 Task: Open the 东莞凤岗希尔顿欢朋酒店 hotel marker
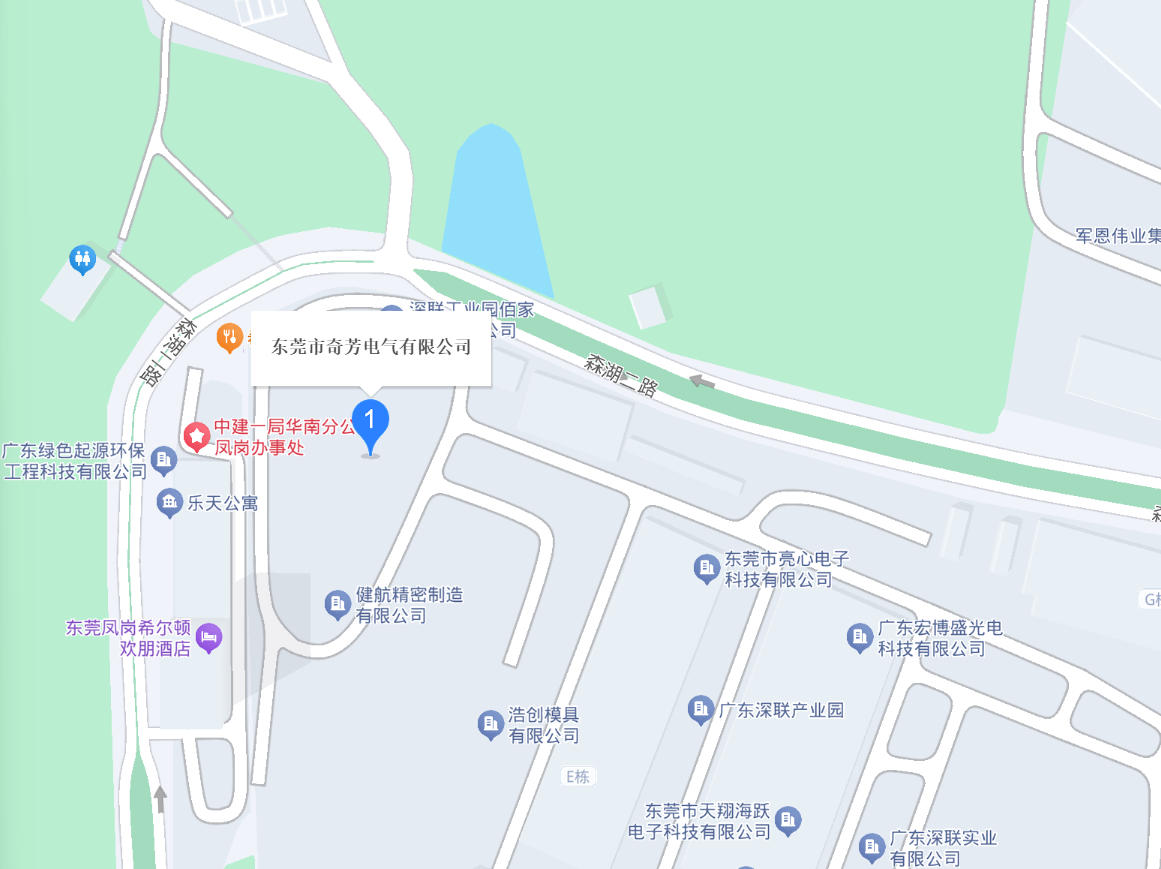[208, 637]
